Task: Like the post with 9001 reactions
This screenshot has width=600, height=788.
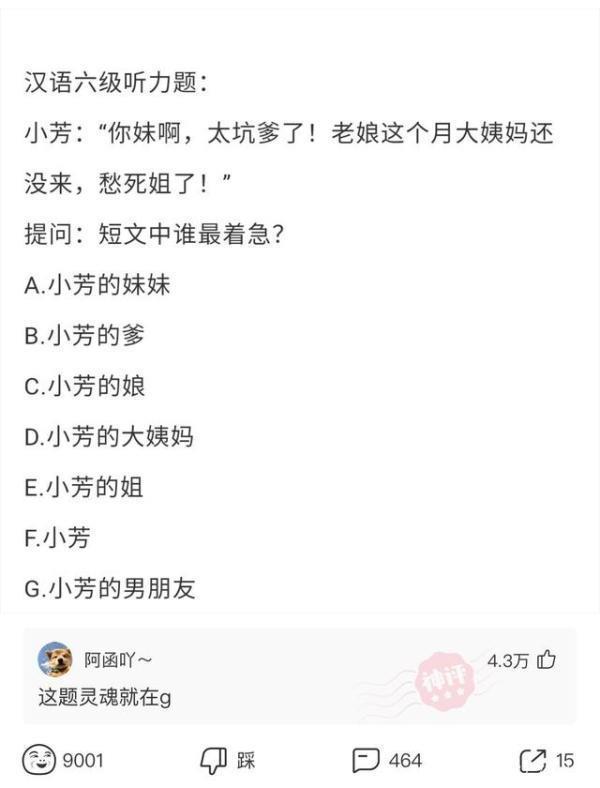Action: 40,760
